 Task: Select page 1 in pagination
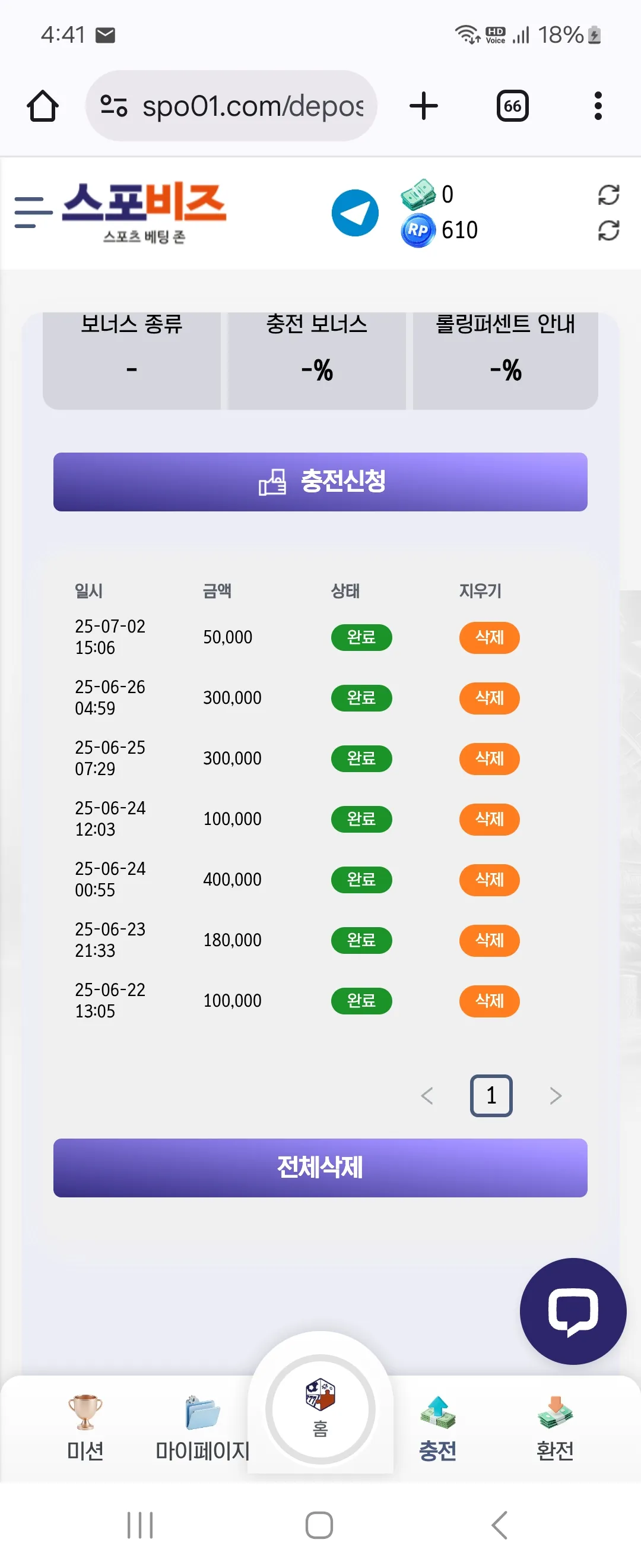491,1096
